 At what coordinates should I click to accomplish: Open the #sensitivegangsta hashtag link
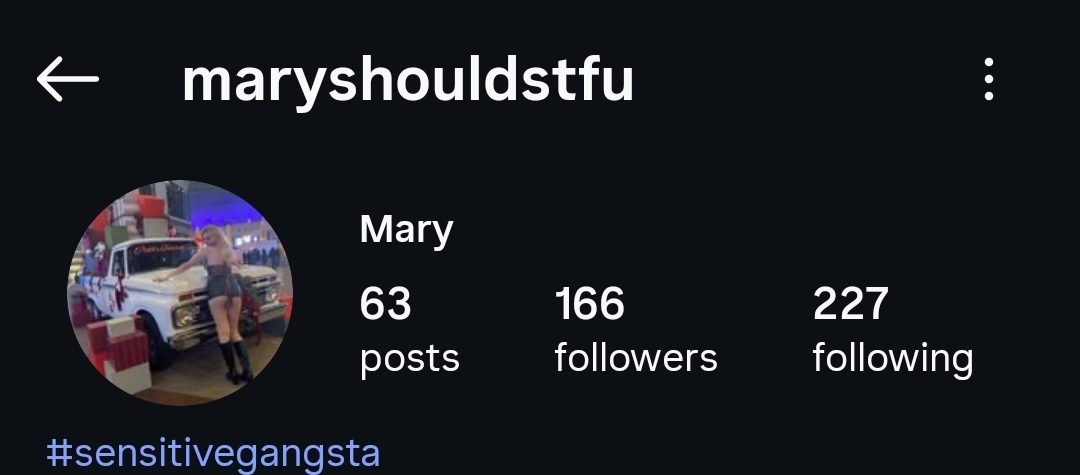[214, 453]
